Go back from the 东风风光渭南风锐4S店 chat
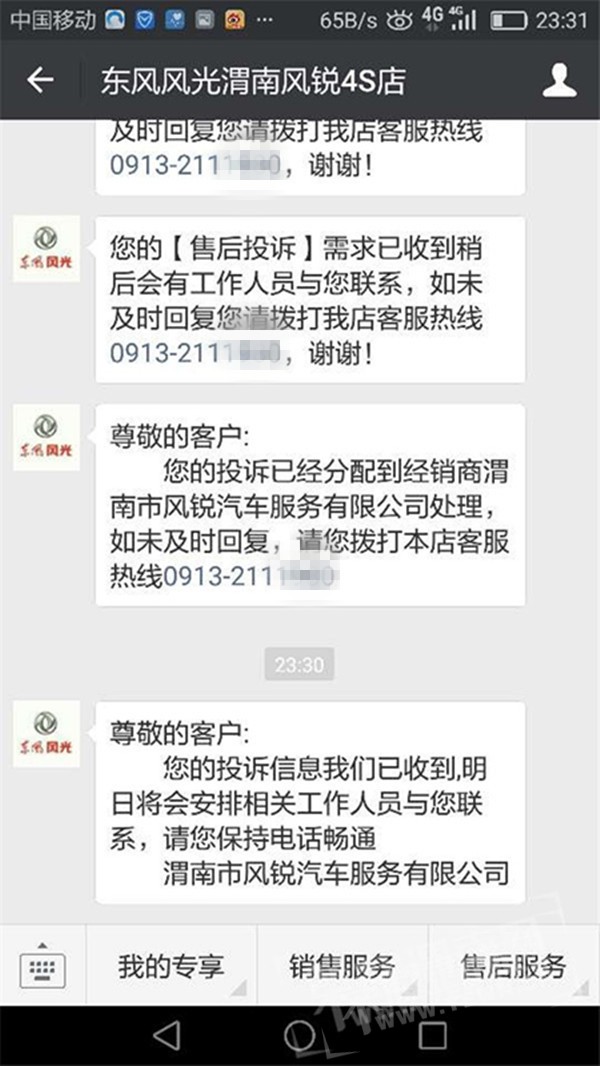The image size is (600, 1066). pyautogui.click(x=40, y=81)
